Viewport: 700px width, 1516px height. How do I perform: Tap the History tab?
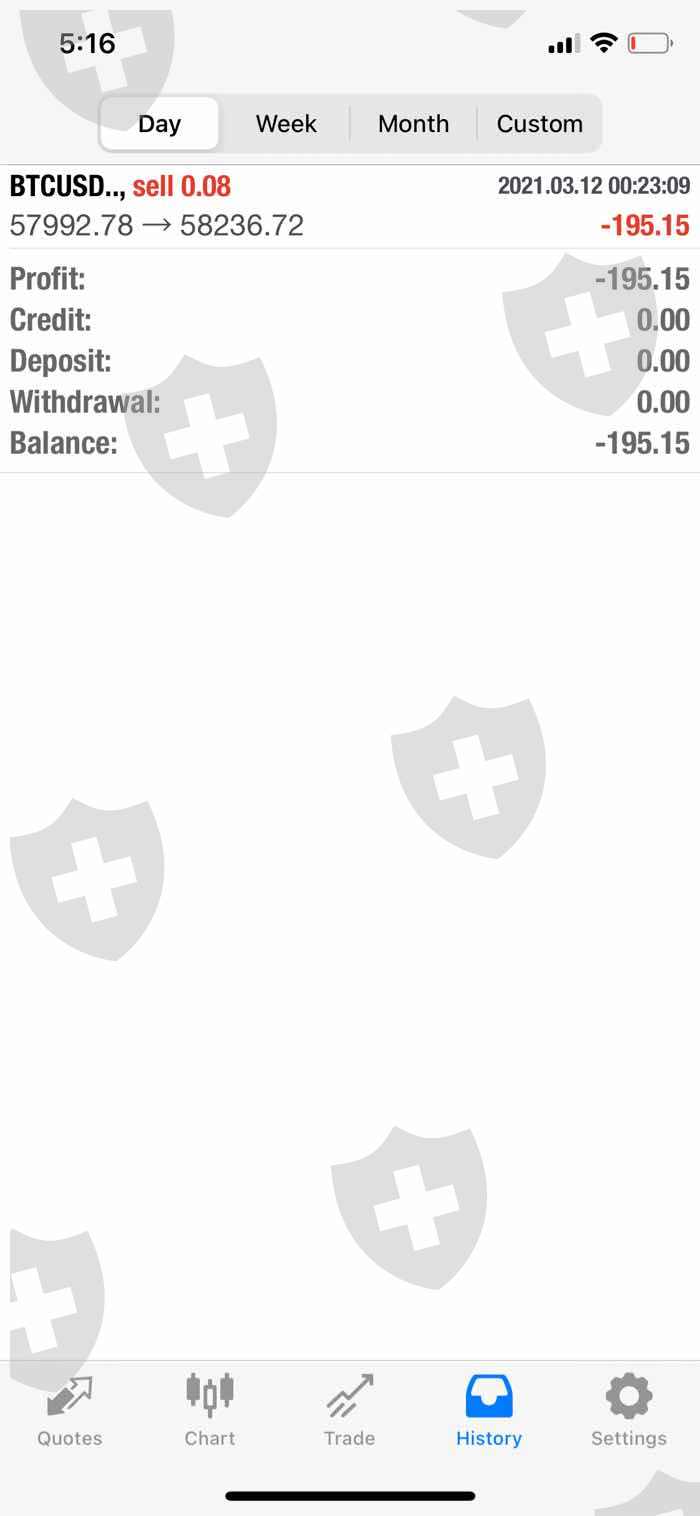[x=489, y=1411]
